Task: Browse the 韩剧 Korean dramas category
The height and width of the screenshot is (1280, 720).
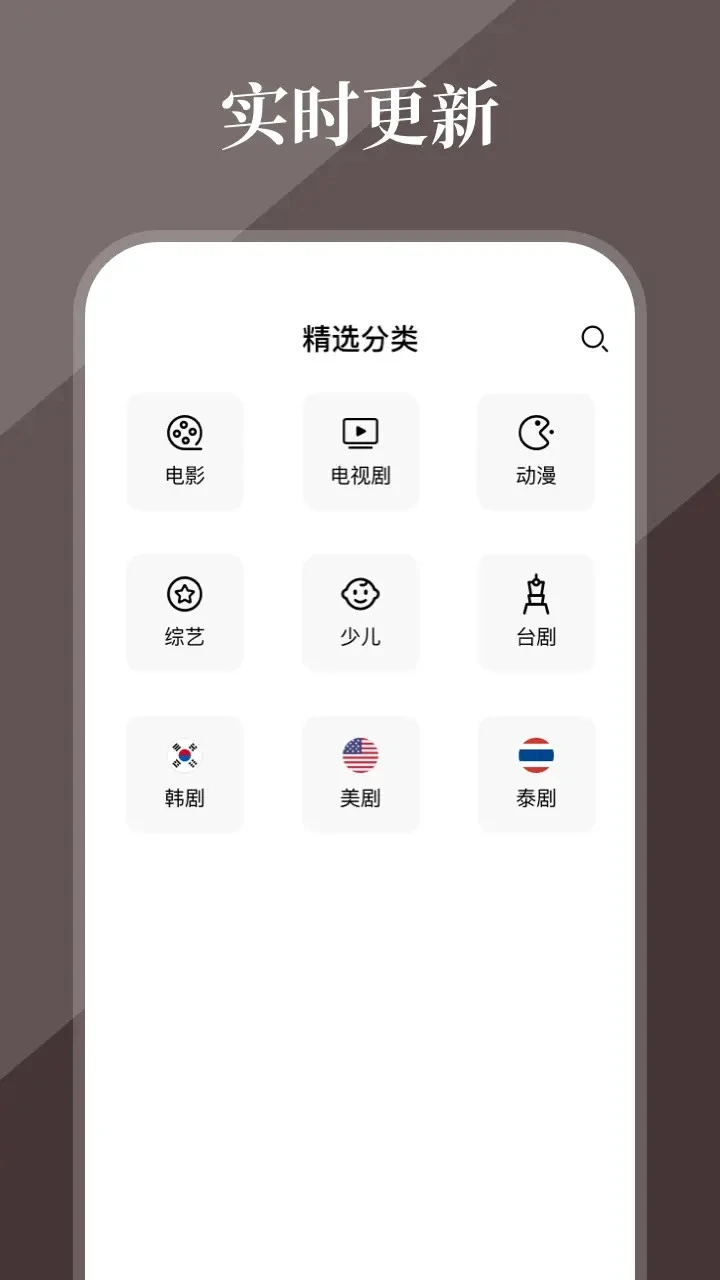Action: [x=184, y=774]
